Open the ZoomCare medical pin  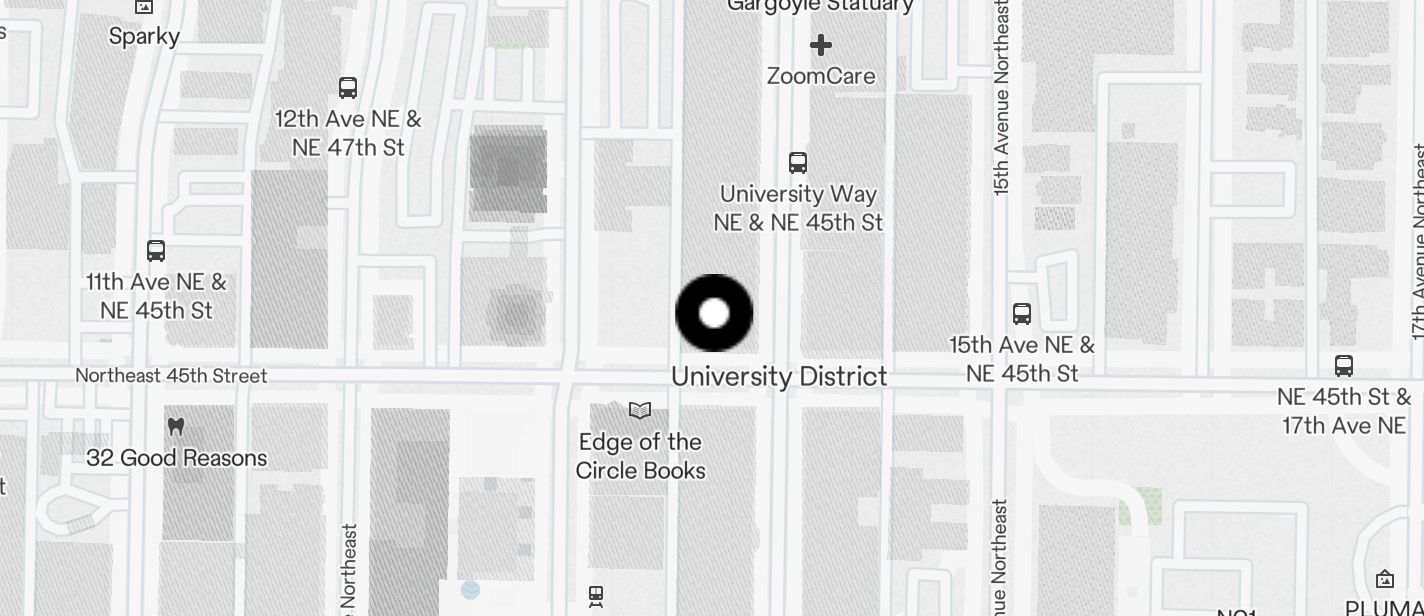(x=821, y=46)
